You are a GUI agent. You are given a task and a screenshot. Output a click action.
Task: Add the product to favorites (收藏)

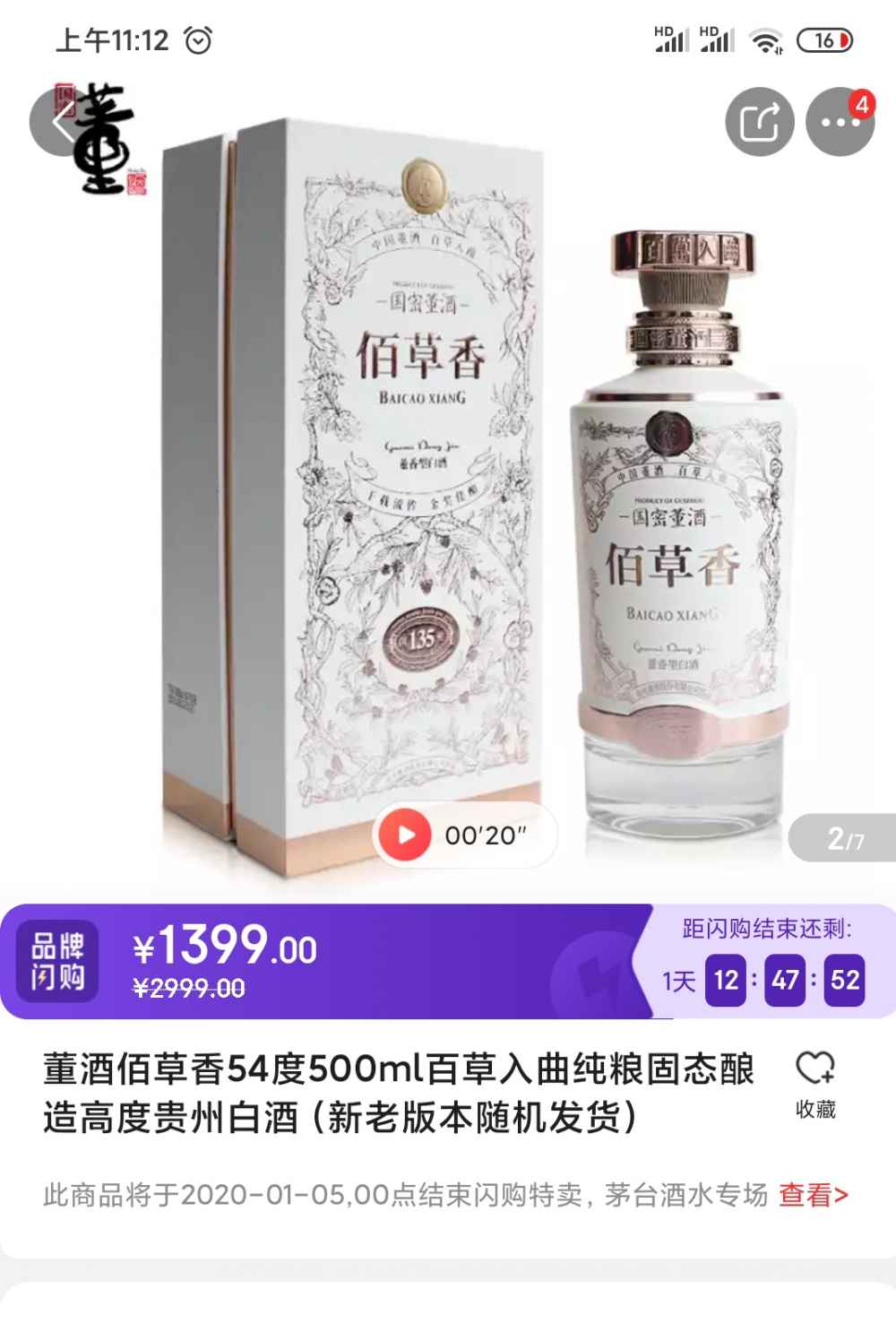pos(815,1085)
